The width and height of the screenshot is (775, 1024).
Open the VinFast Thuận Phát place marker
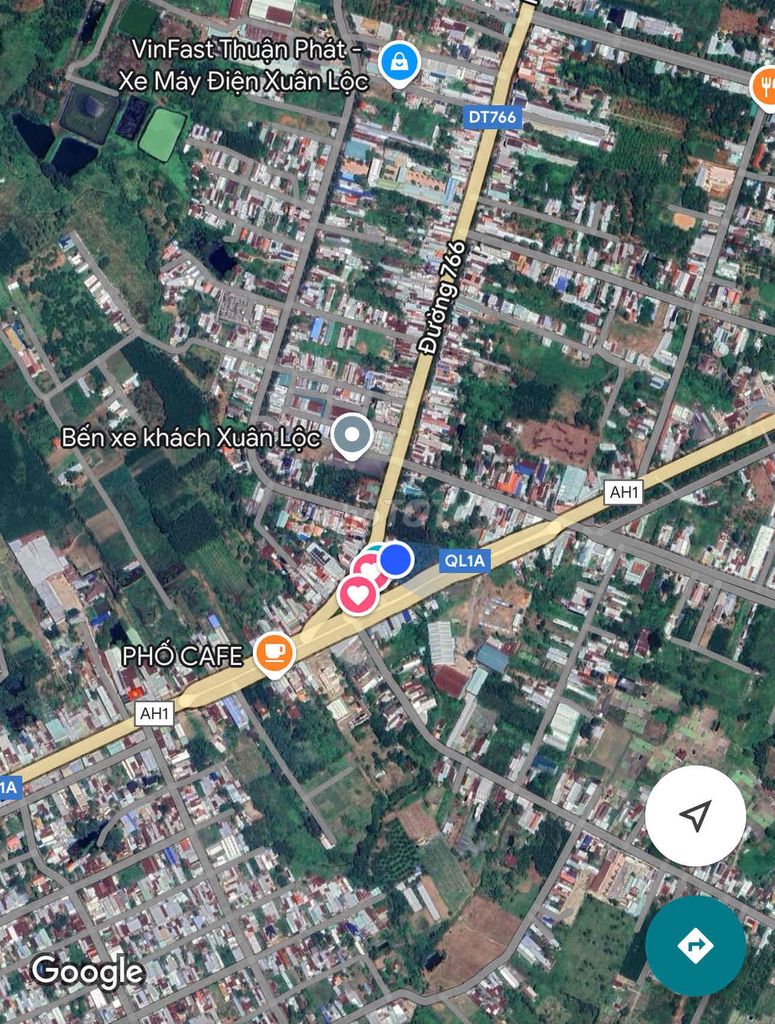point(399,63)
